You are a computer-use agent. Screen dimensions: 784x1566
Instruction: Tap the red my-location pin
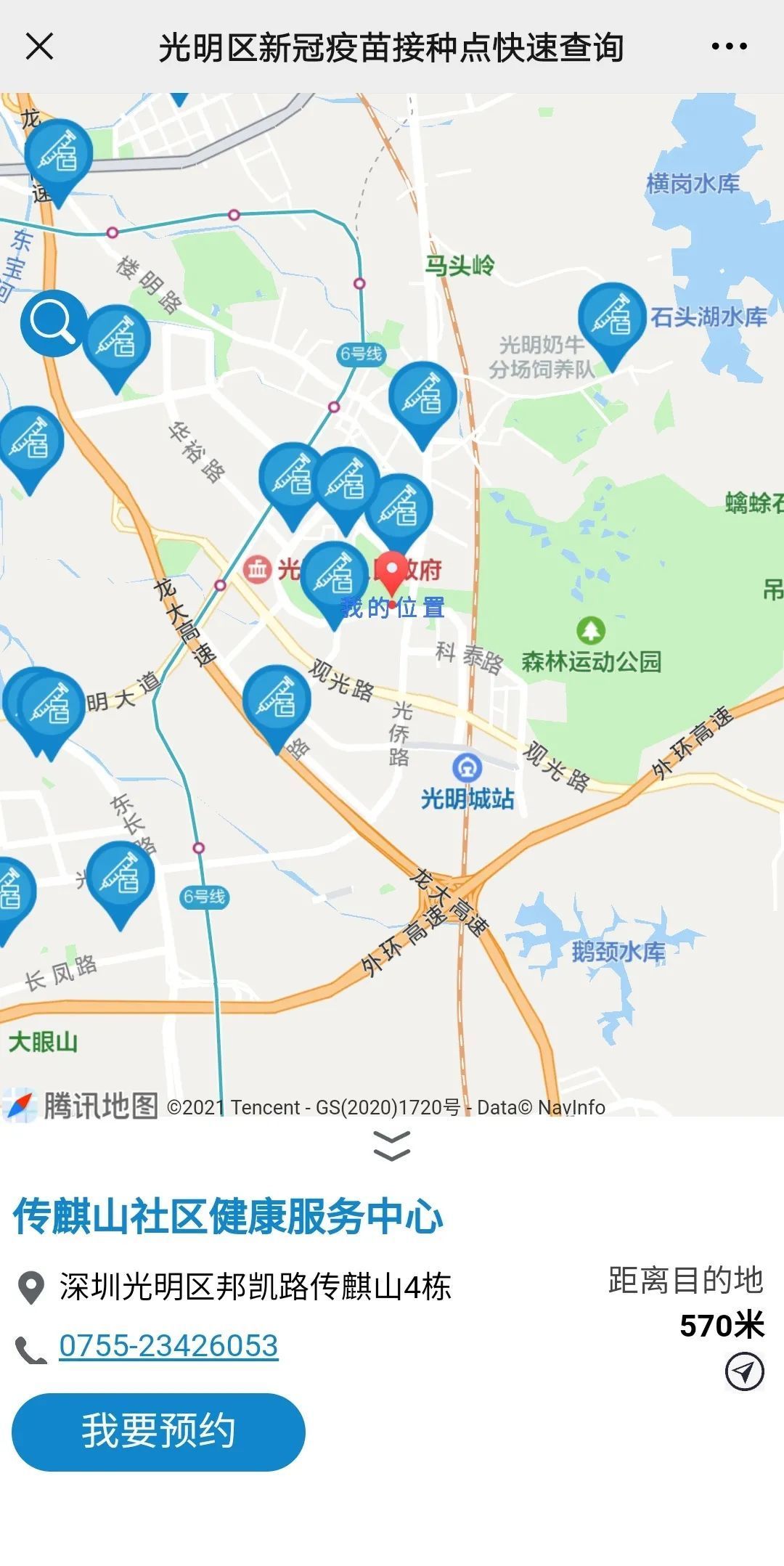click(x=393, y=571)
